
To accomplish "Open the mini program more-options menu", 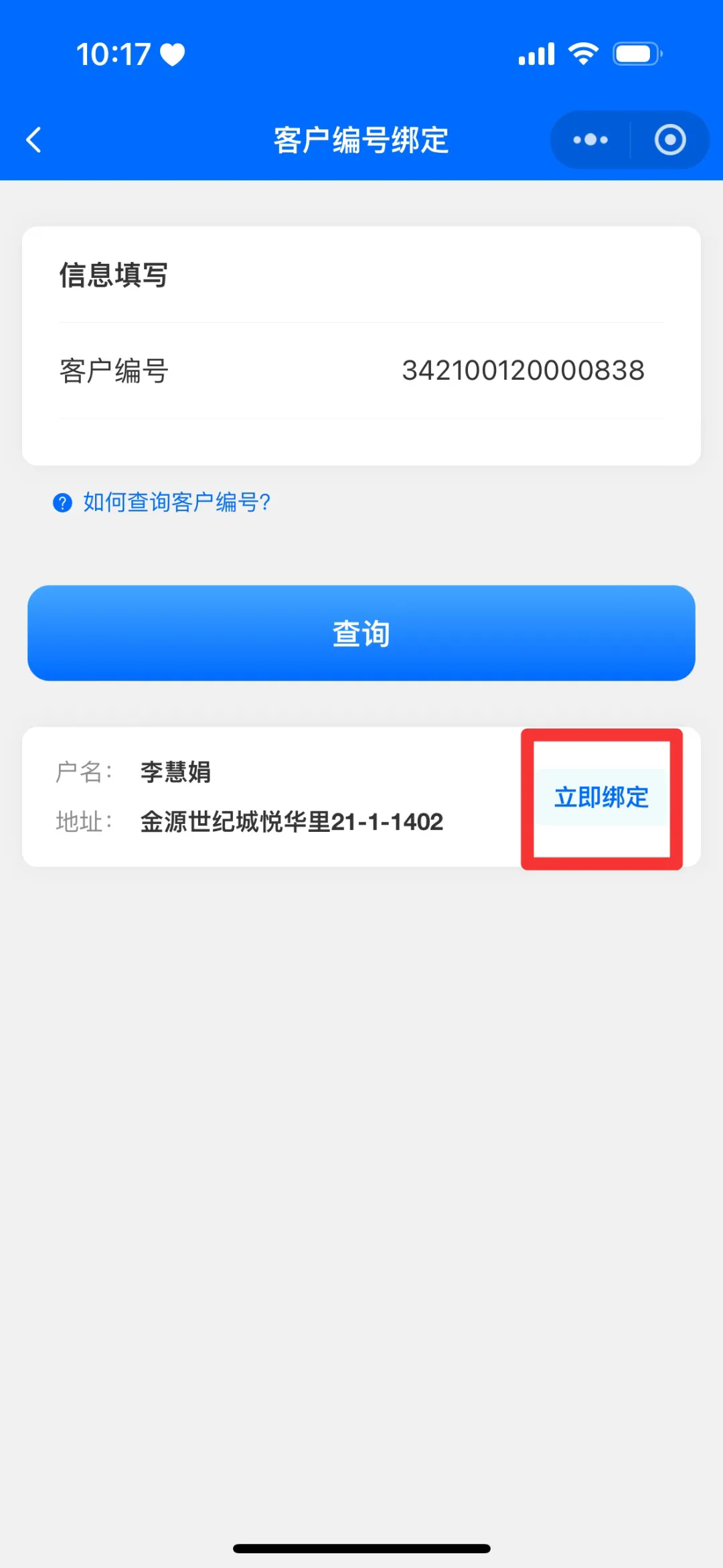I will (590, 140).
